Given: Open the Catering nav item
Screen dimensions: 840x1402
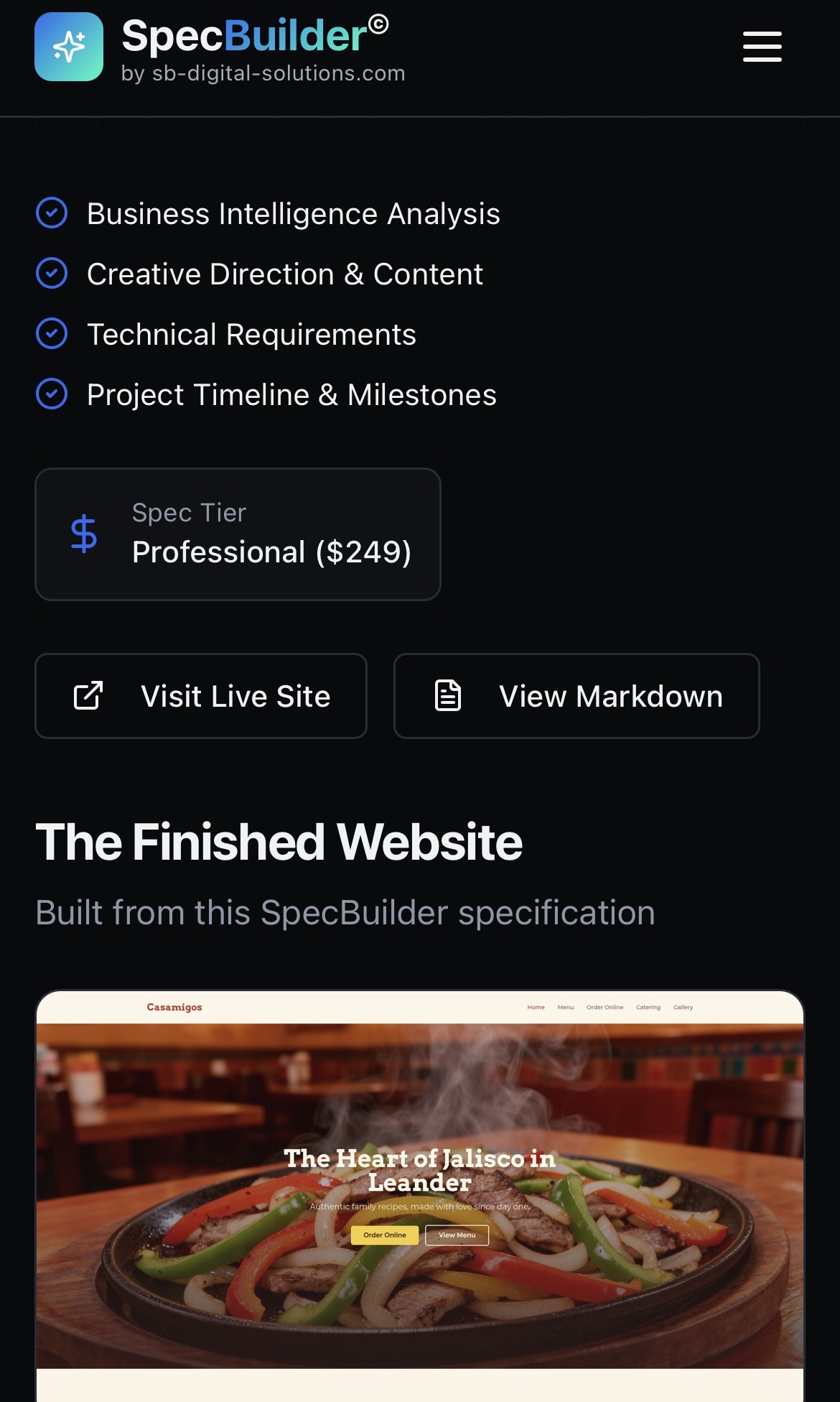Looking at the screenshot, I should point(648,1007).
